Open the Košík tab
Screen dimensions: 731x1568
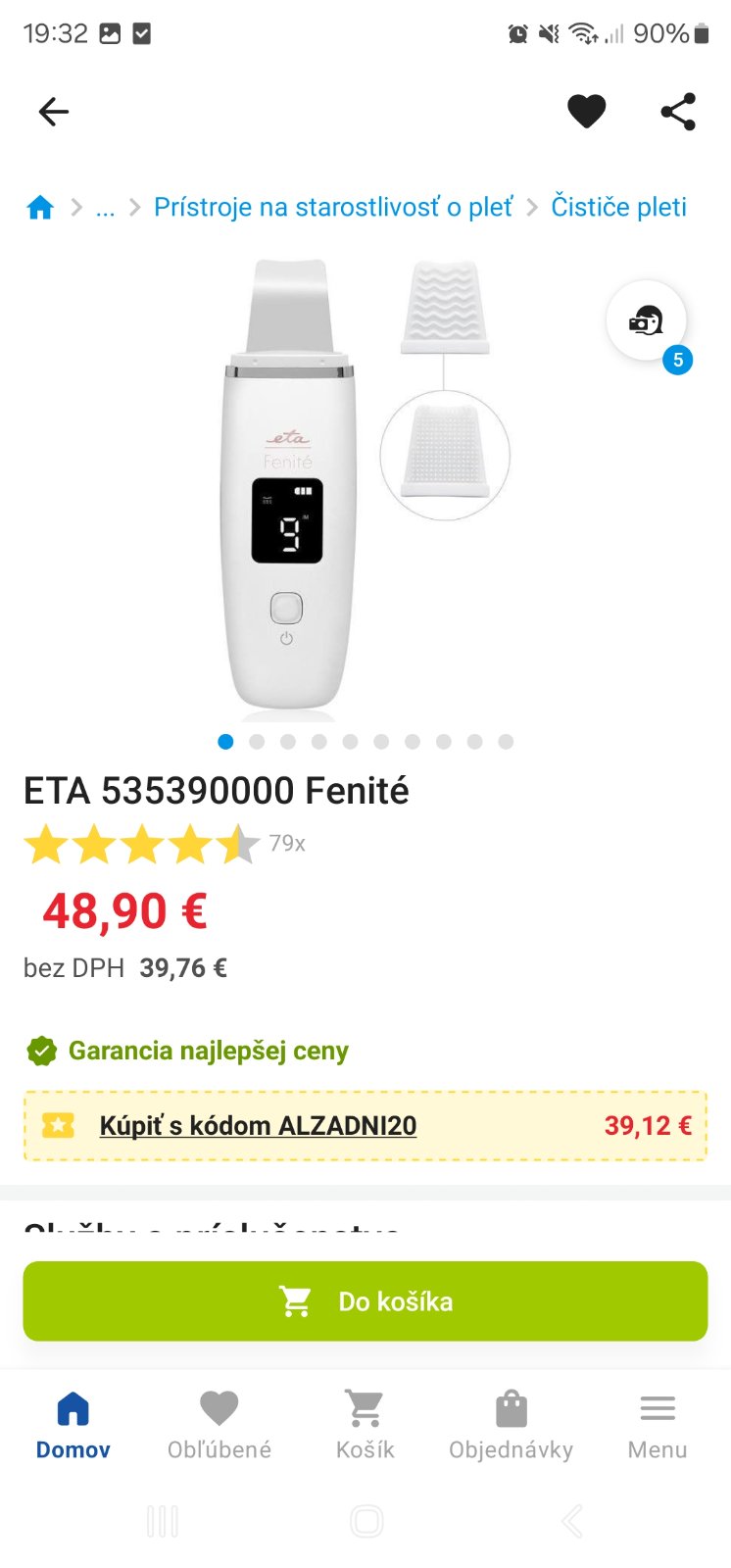[x=365, y=1425]
